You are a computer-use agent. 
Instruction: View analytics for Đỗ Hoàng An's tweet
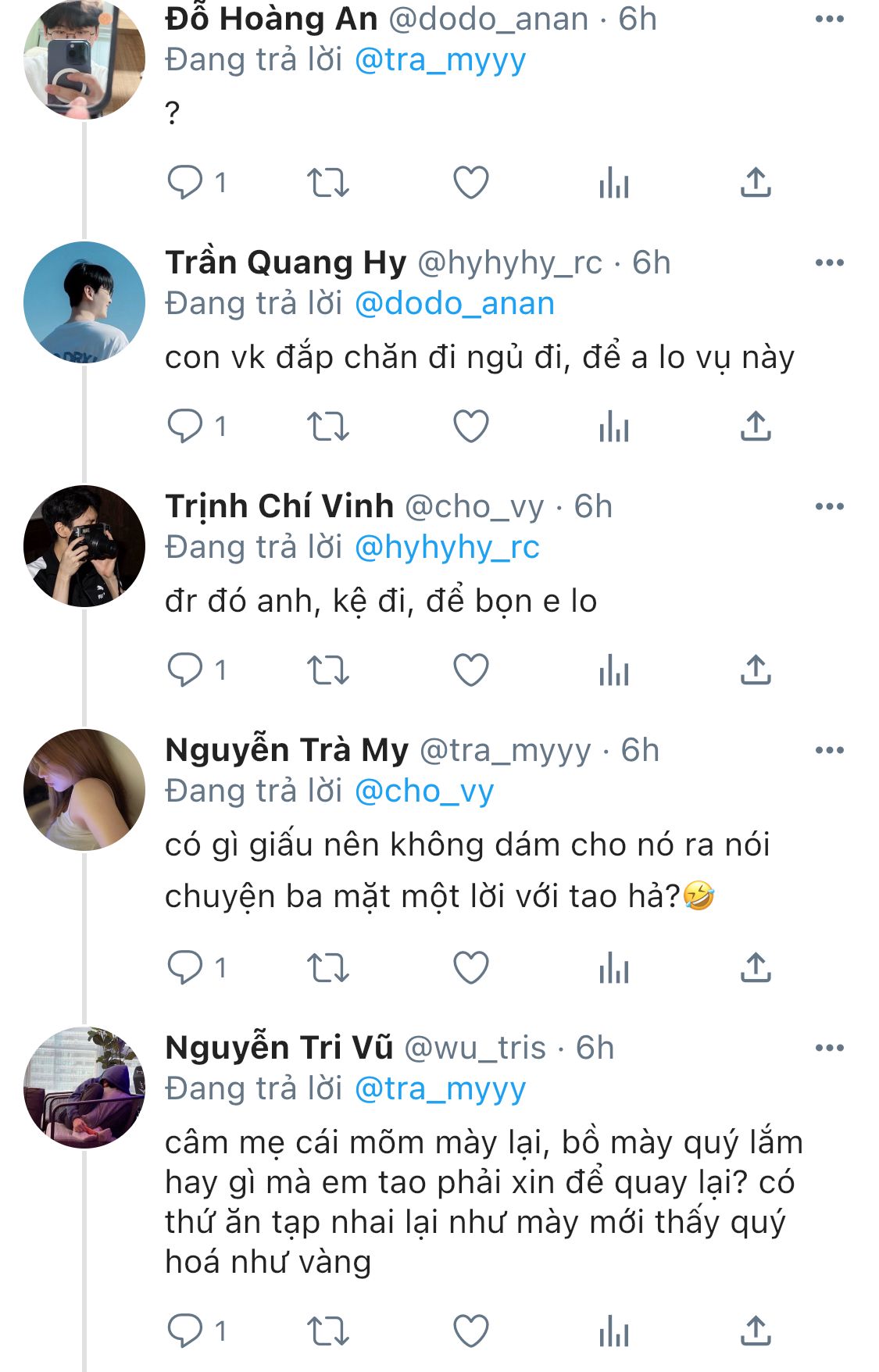coord(613,183)
